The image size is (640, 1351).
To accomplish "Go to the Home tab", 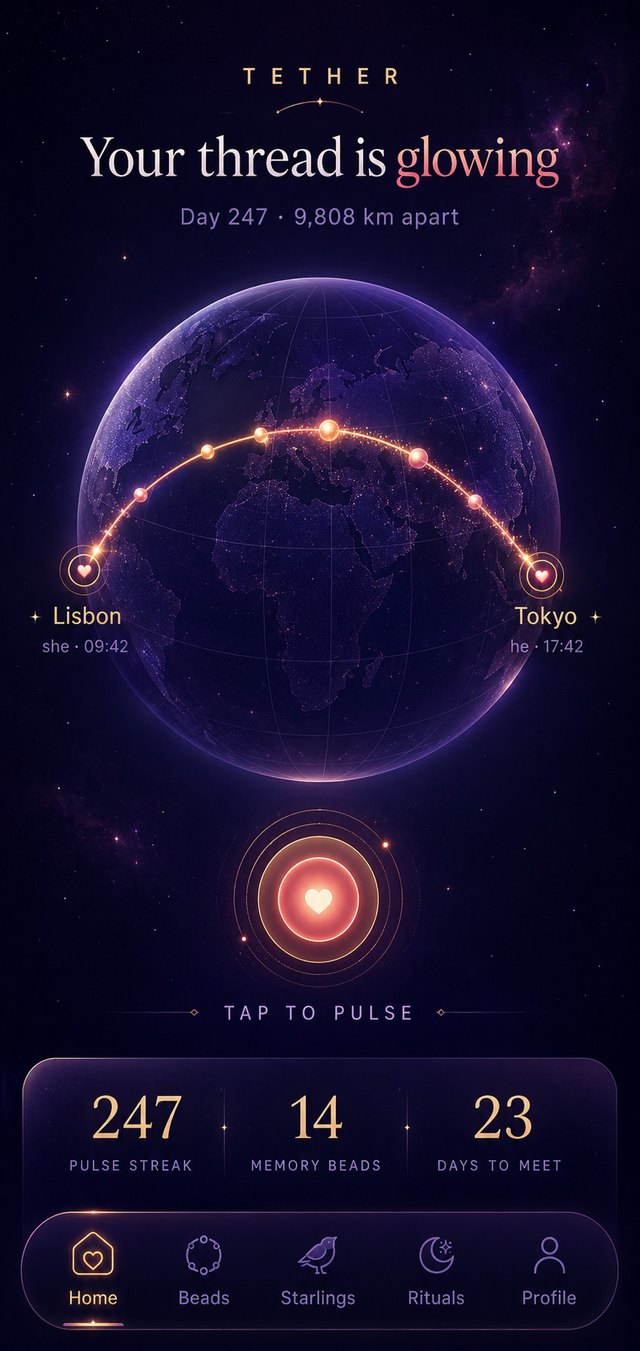I will point(93,1272).
